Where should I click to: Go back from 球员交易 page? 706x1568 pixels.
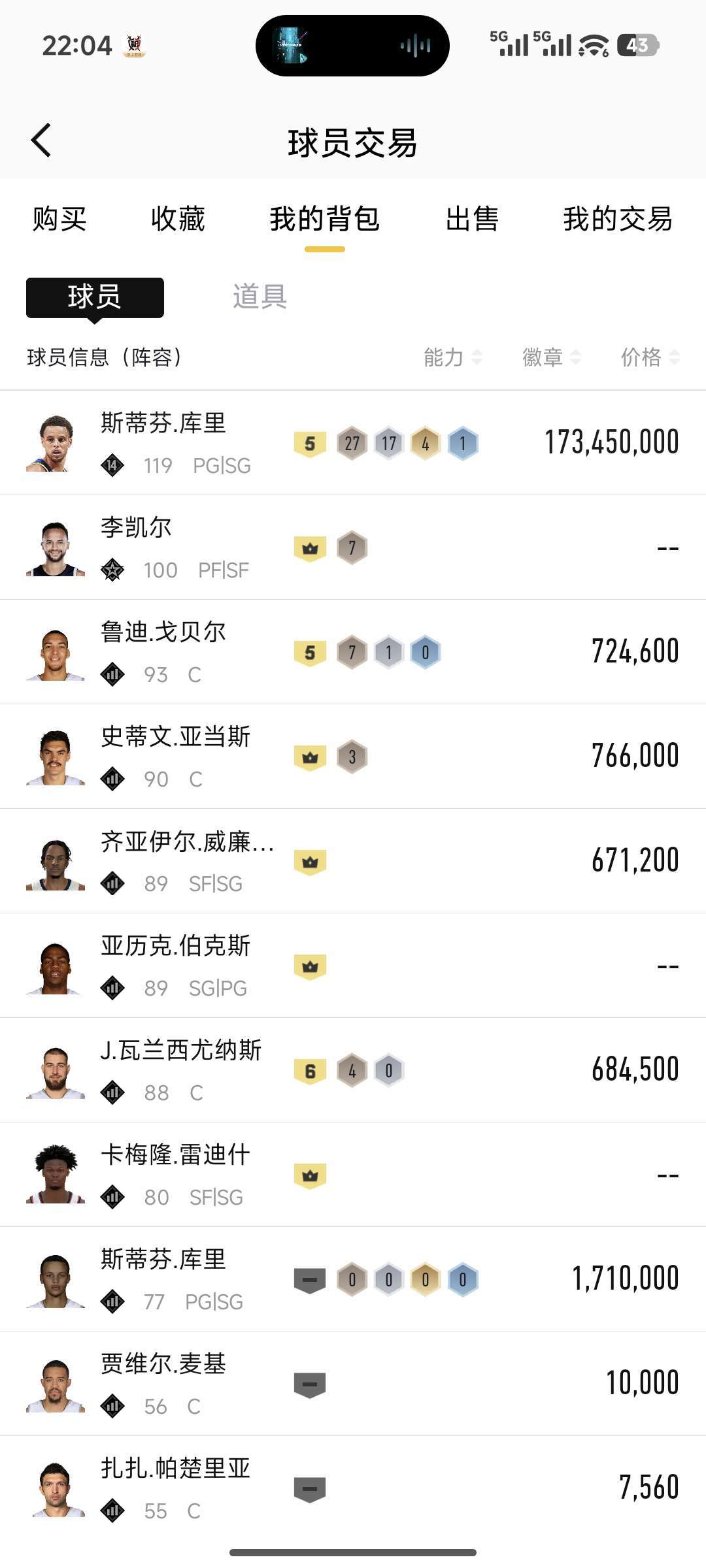(41, 140)
